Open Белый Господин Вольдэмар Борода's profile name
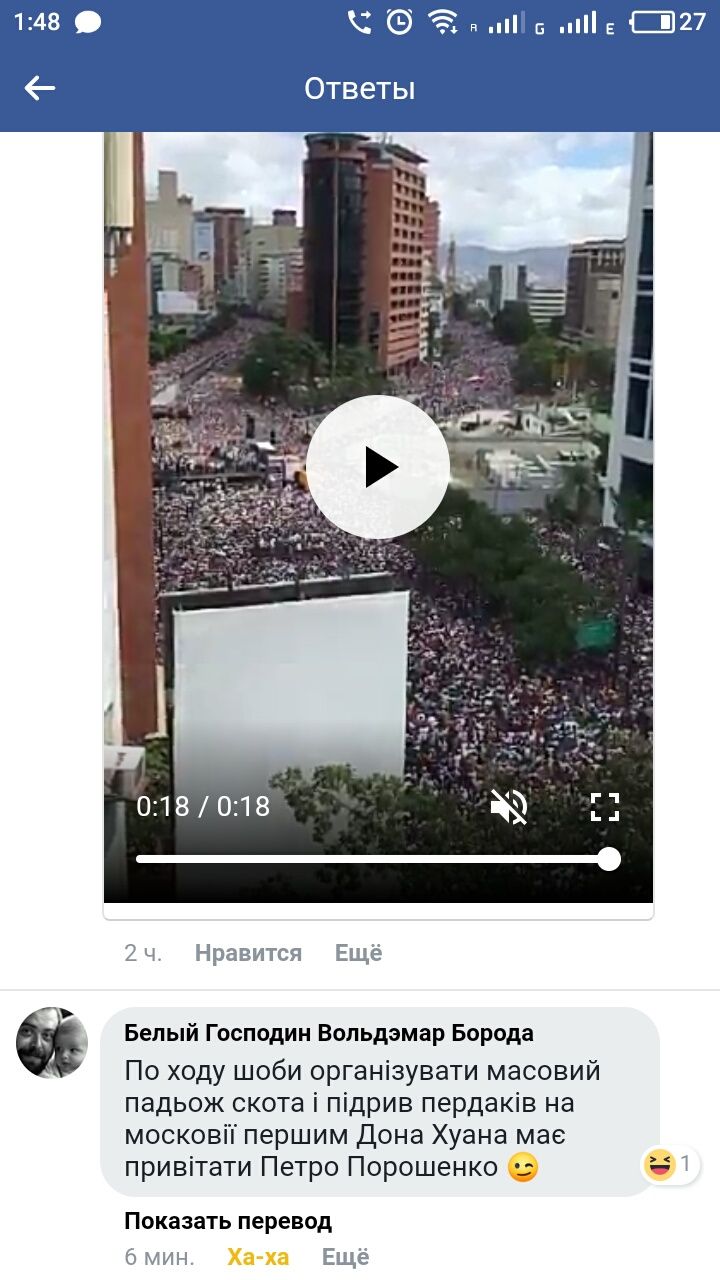720x1280 pixels. pos(329,1033)
